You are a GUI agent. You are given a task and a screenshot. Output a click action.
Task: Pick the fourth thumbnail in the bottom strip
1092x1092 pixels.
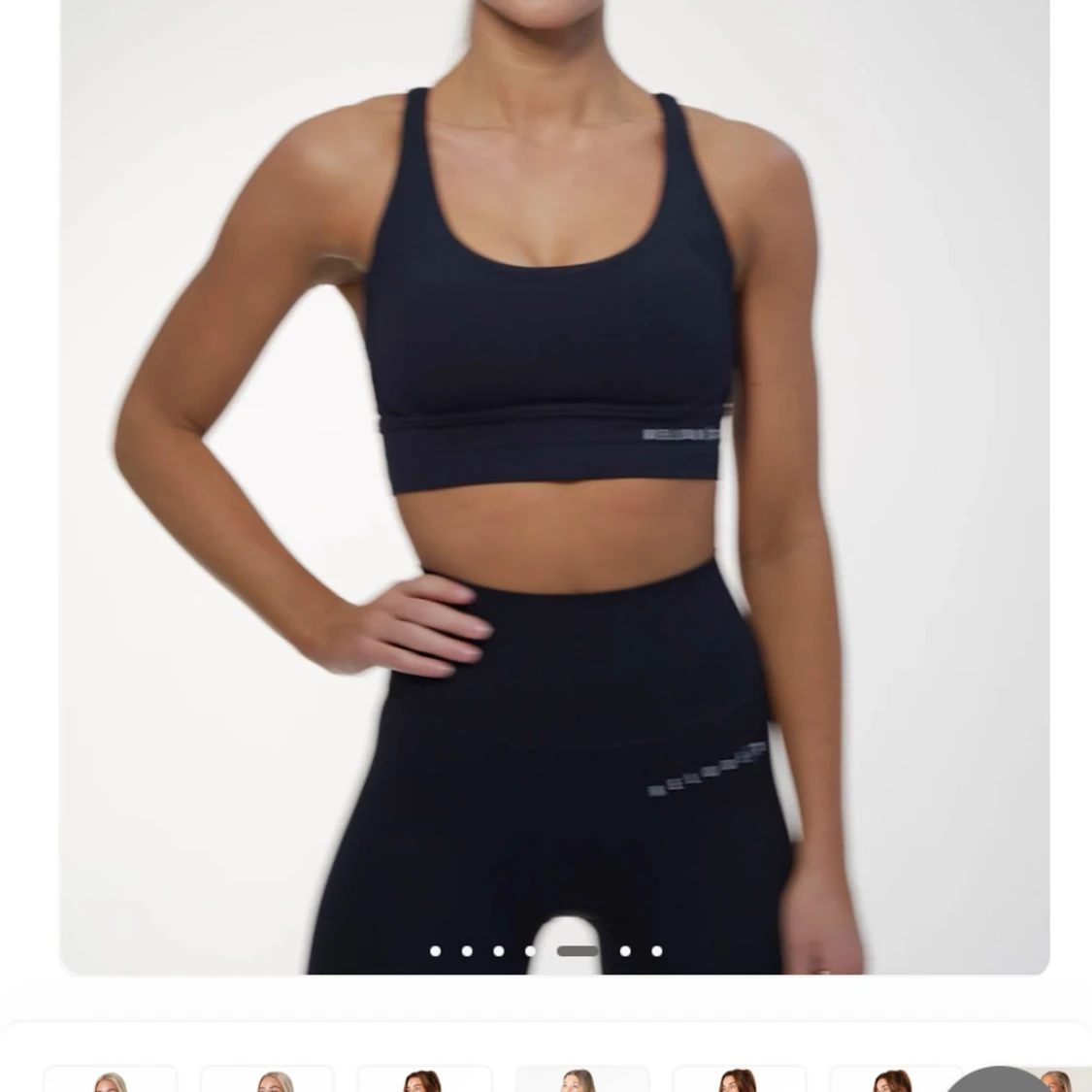[x=581, y=1079]
